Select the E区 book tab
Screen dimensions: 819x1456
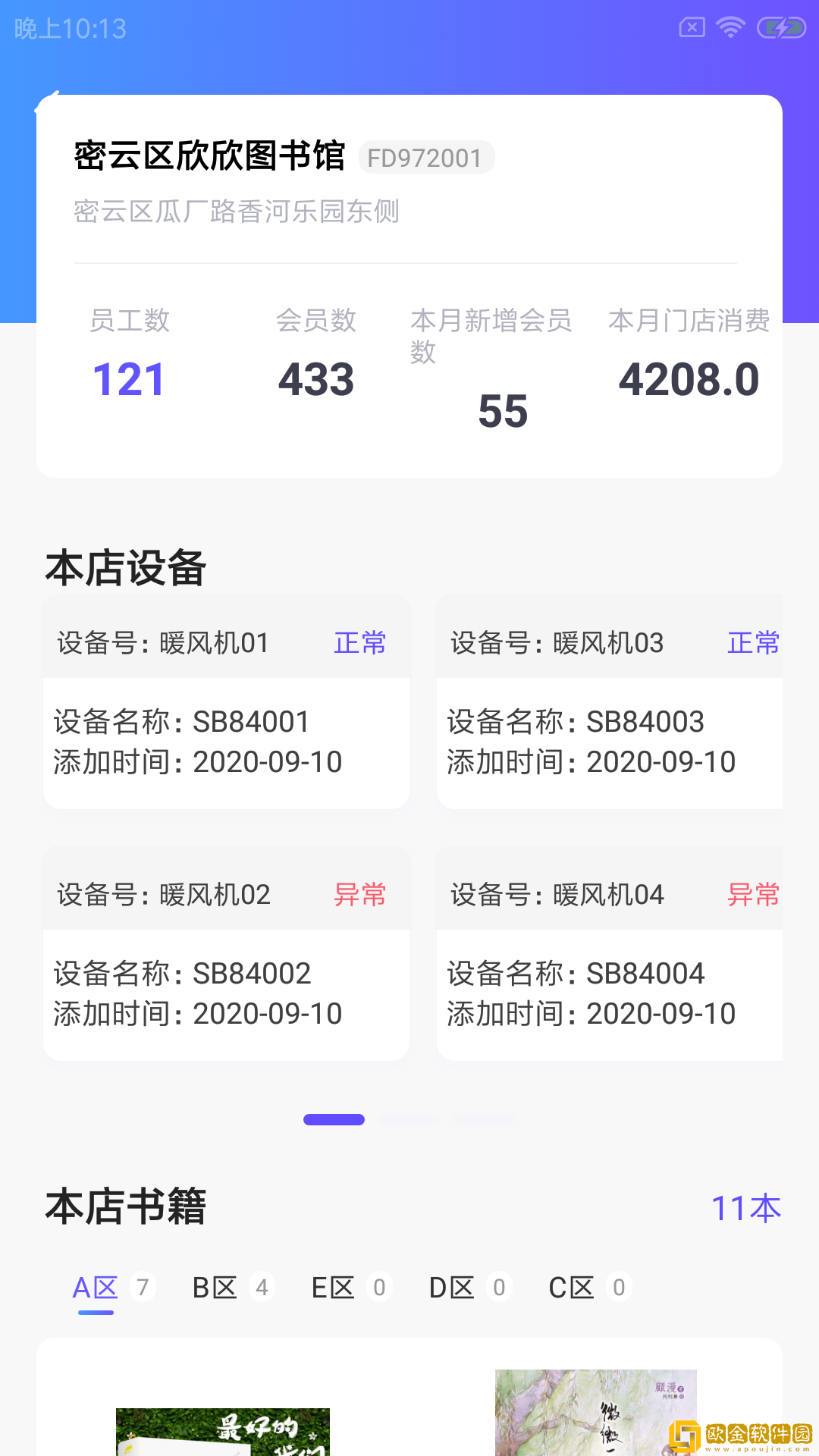[334, 1288]
